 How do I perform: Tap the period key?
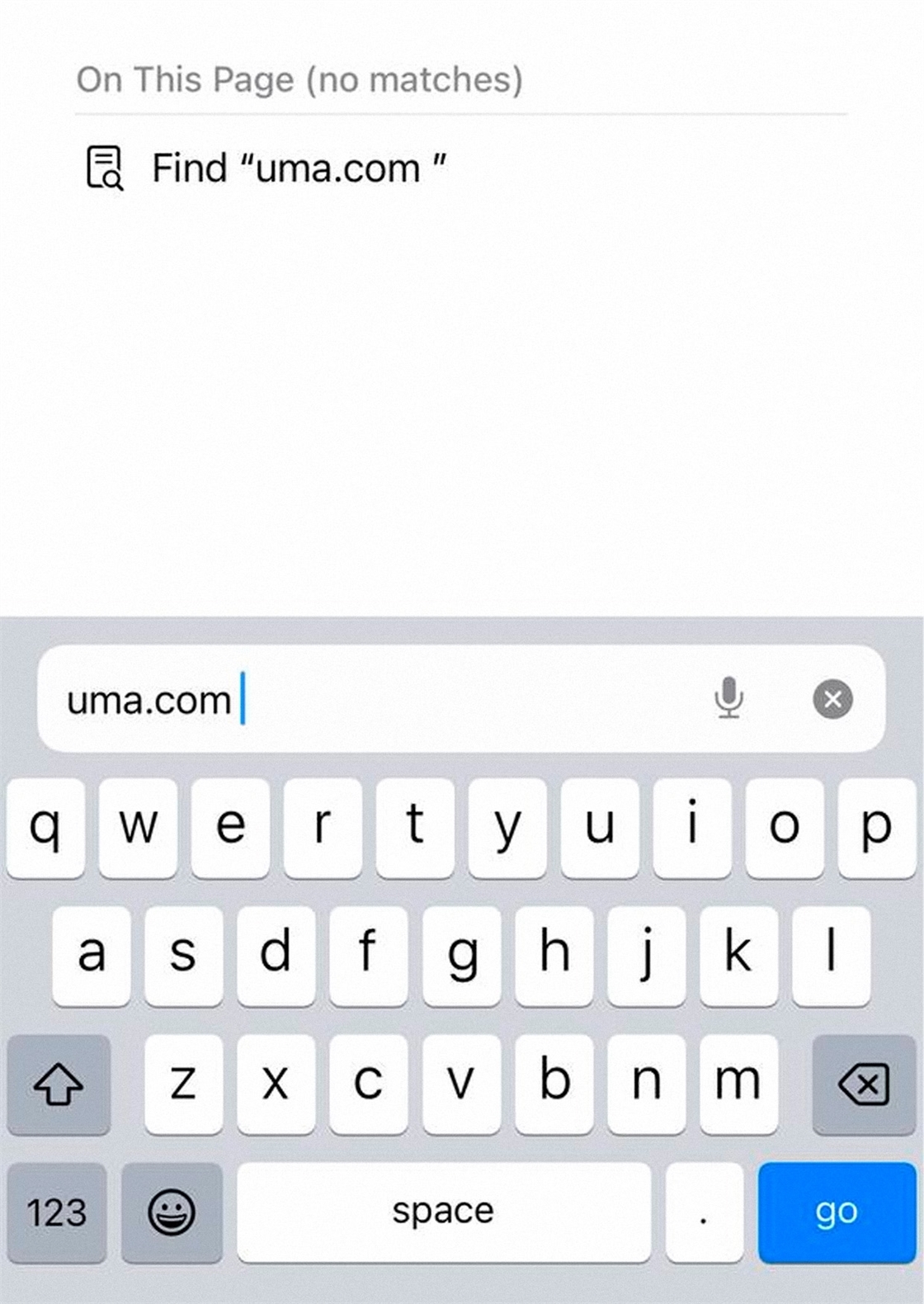(x=704, y=1212)
